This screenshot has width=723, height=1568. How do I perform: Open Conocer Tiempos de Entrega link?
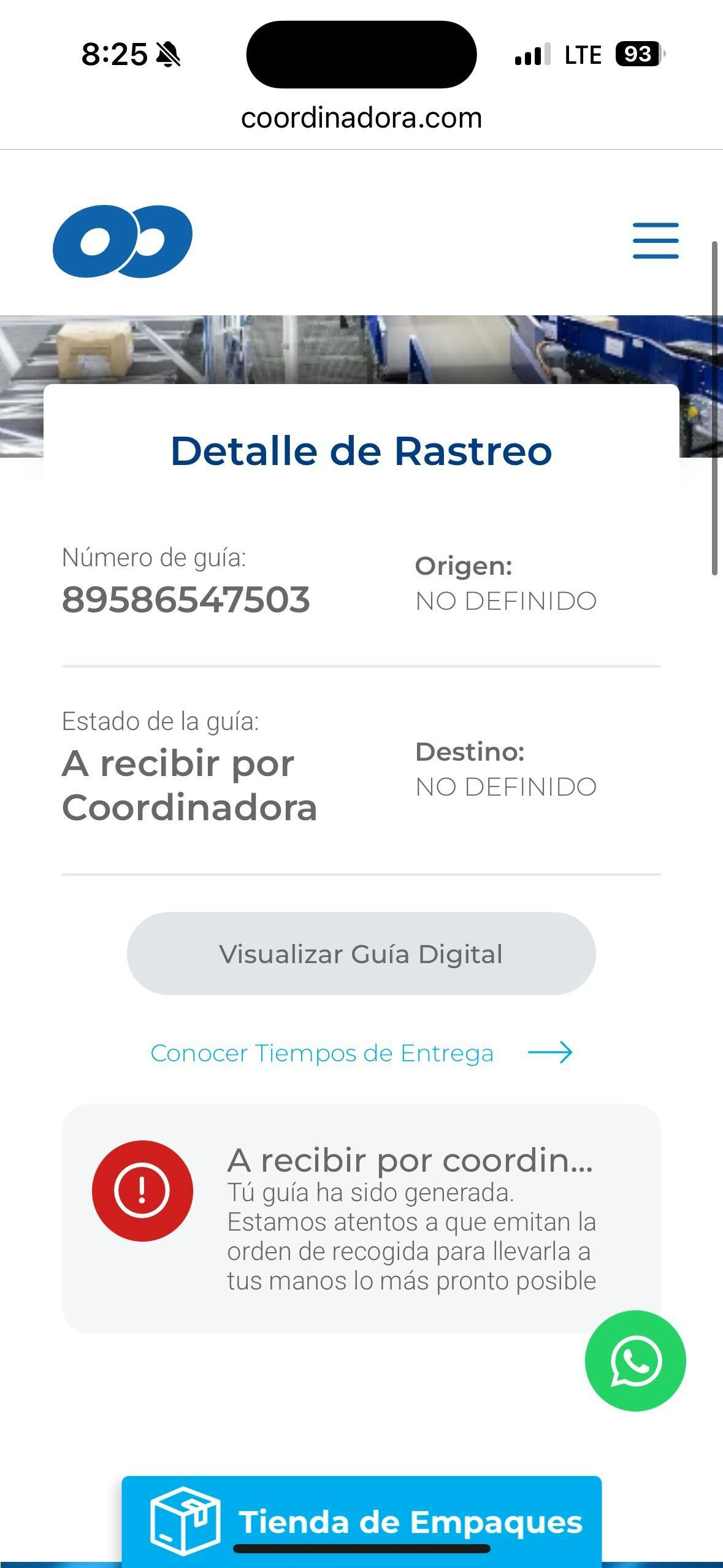(361, 1053)
